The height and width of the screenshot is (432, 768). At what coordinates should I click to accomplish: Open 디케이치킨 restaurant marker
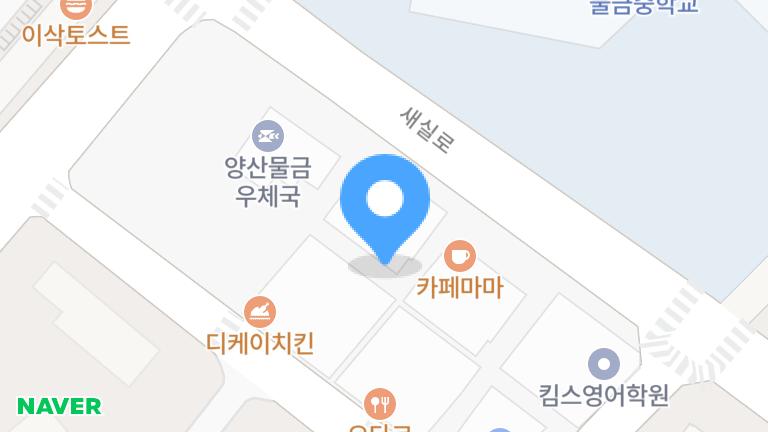[260, 313]
